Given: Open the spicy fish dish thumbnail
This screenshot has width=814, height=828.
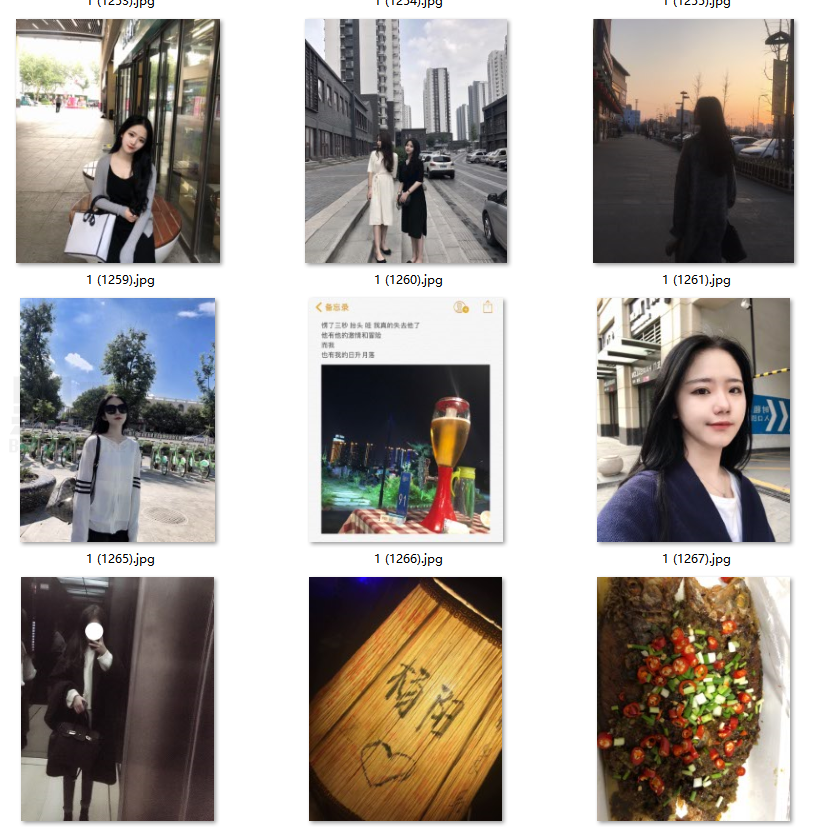Looking at the screenshot, I should [x=694, y=699].
